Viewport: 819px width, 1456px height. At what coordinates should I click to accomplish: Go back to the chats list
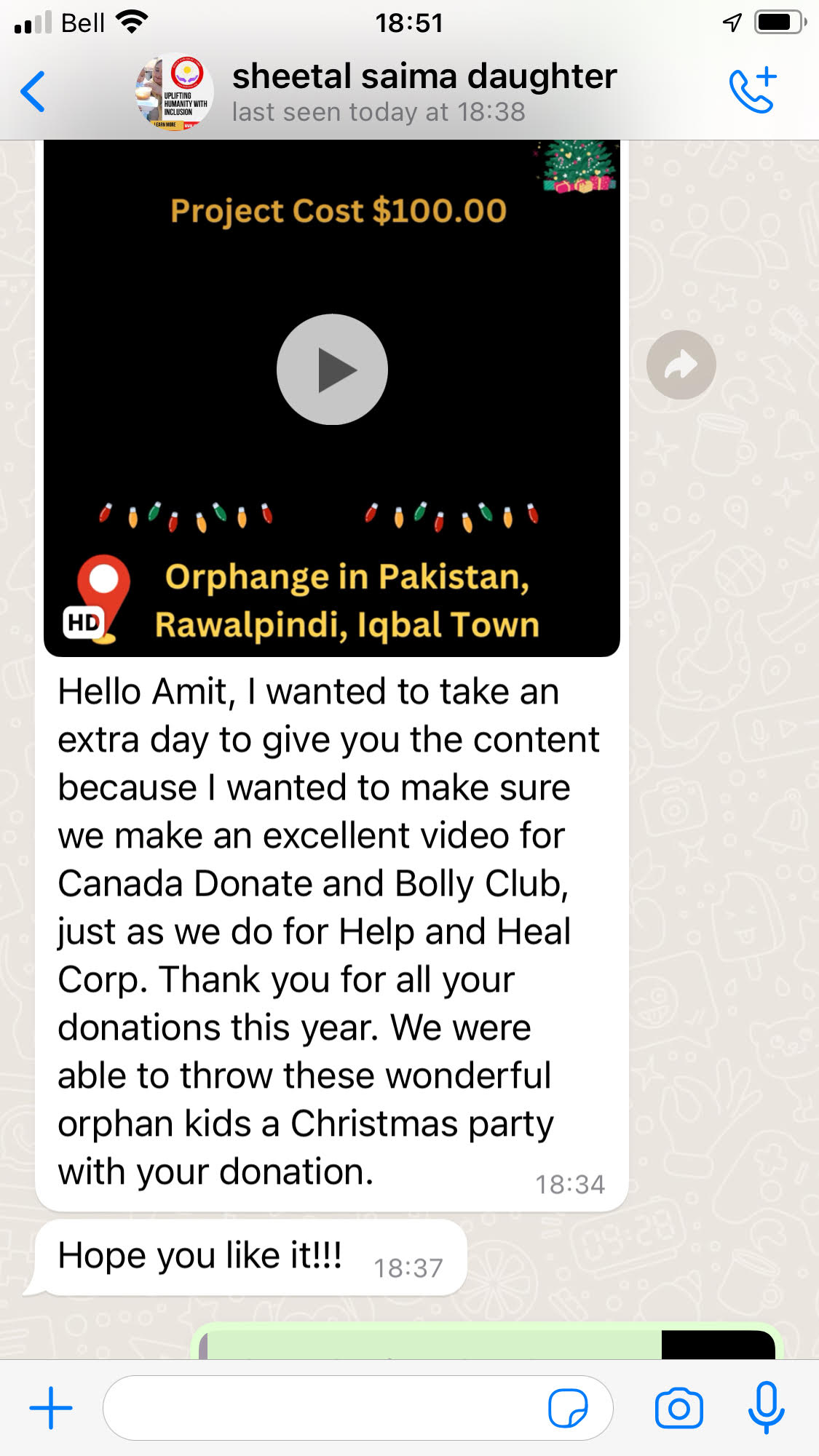33,92
